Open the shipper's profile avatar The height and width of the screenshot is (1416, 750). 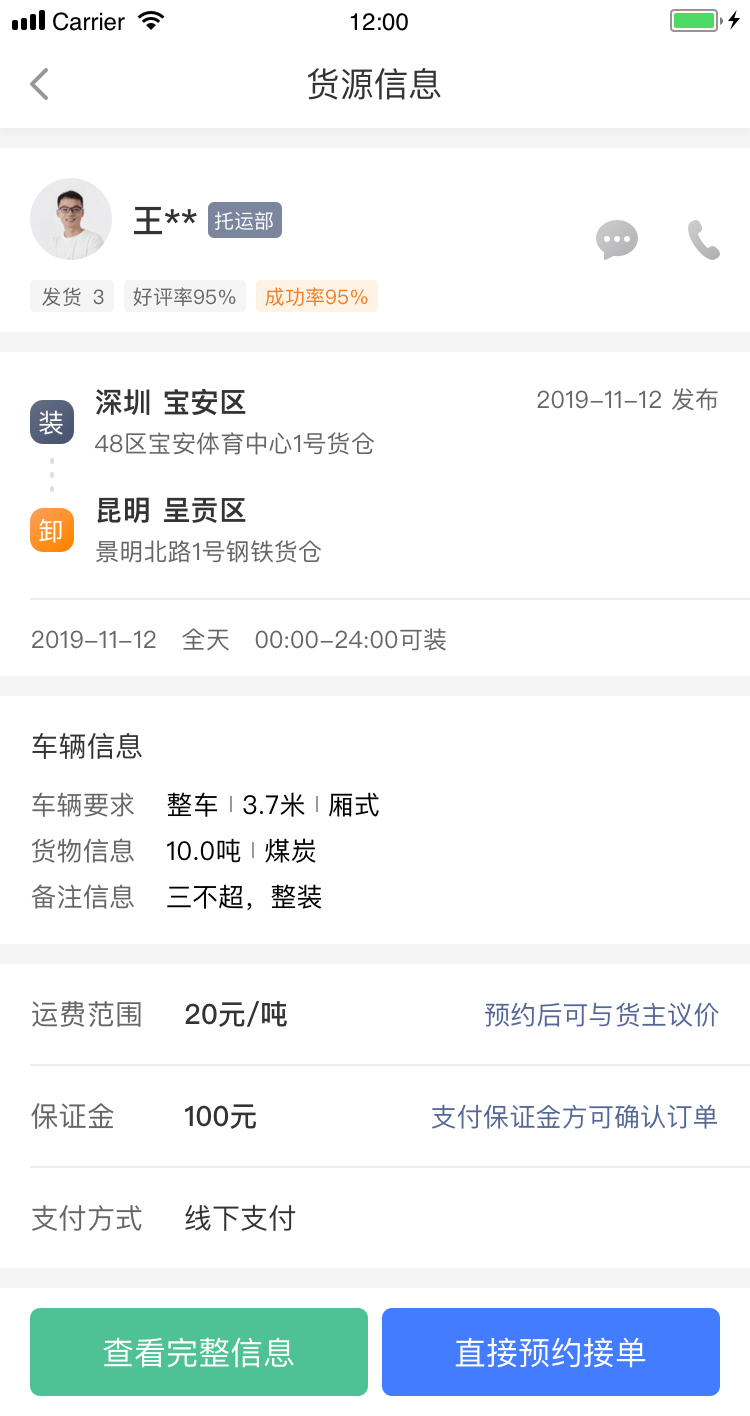[71, 218]
